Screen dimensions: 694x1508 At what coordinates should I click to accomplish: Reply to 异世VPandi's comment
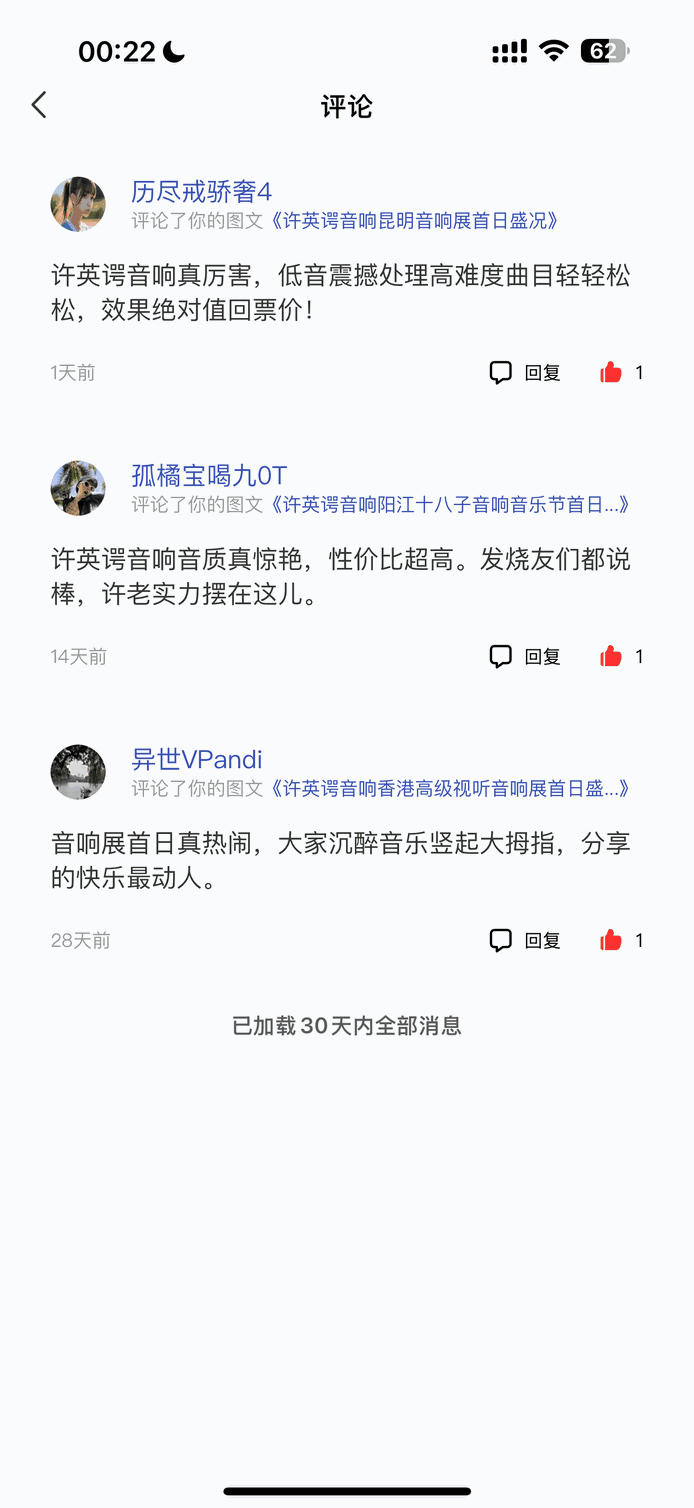click(x=525, y=941)
